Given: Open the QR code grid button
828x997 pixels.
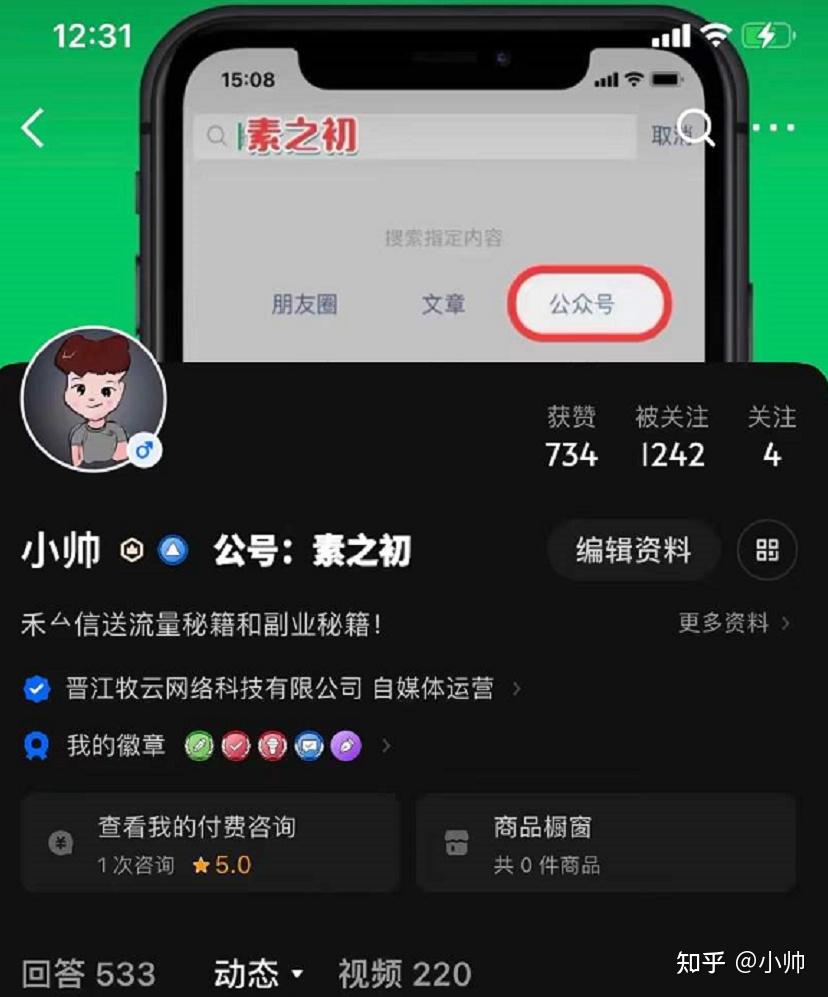Looking at the screenshot, I should click(x=767, y=550).
